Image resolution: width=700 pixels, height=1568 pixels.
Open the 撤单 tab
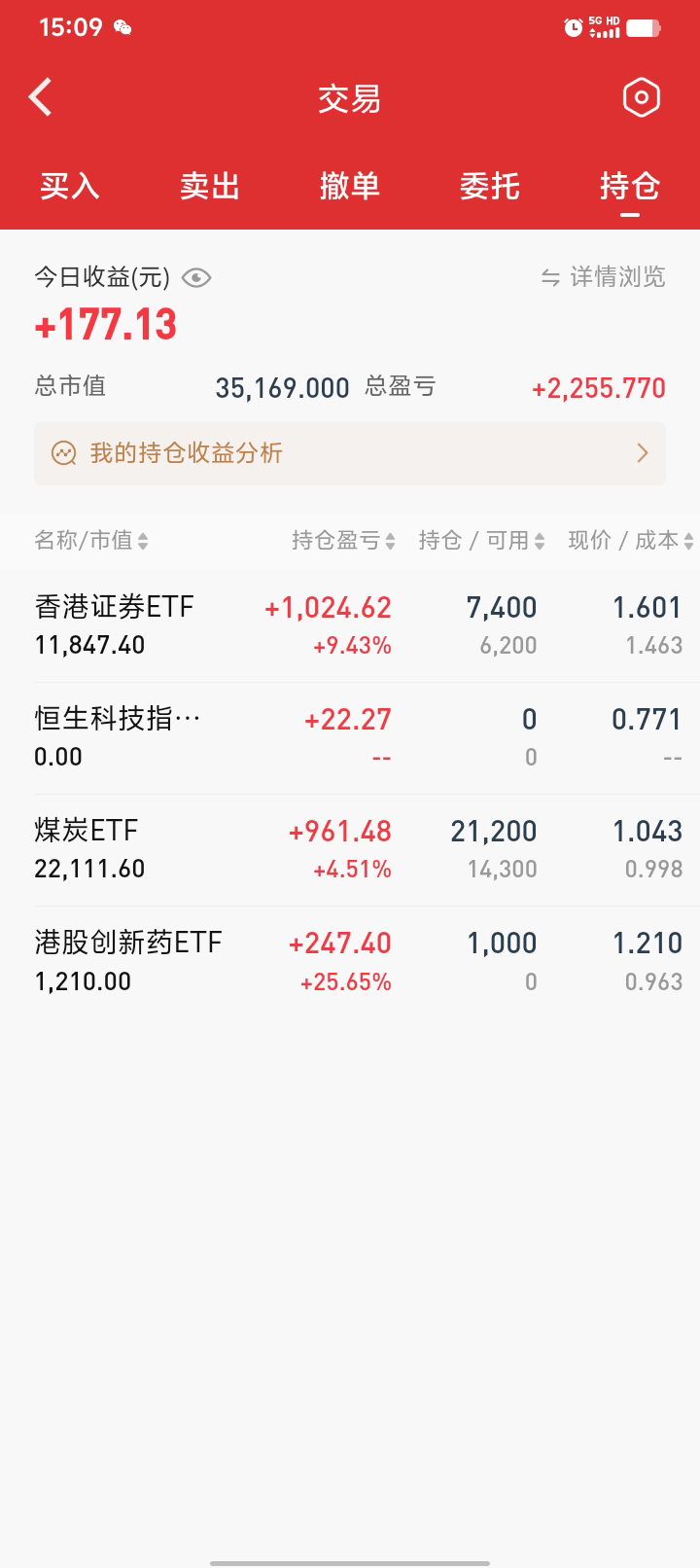pyautogui.click(x=350, y=186)
